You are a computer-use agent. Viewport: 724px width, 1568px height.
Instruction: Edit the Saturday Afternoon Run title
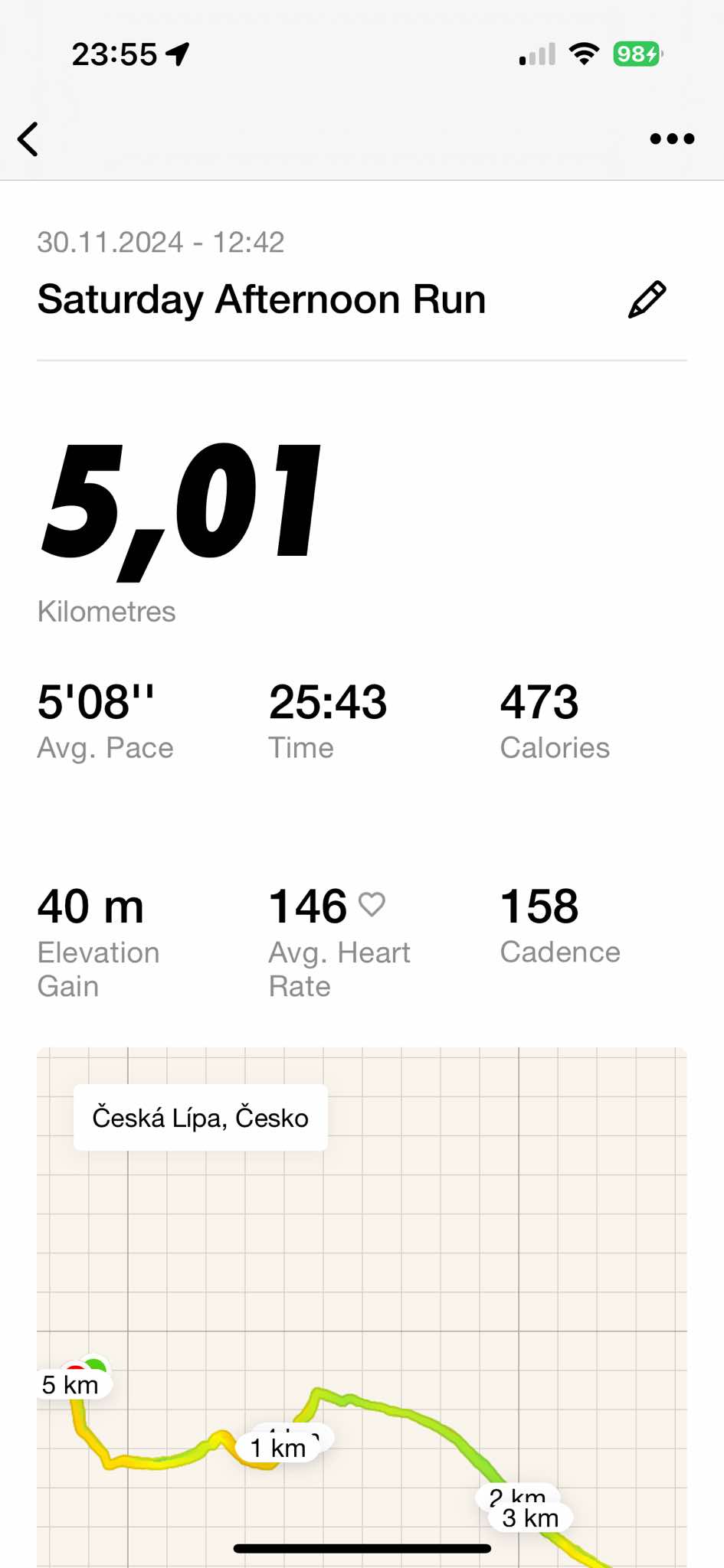(647, 299)
